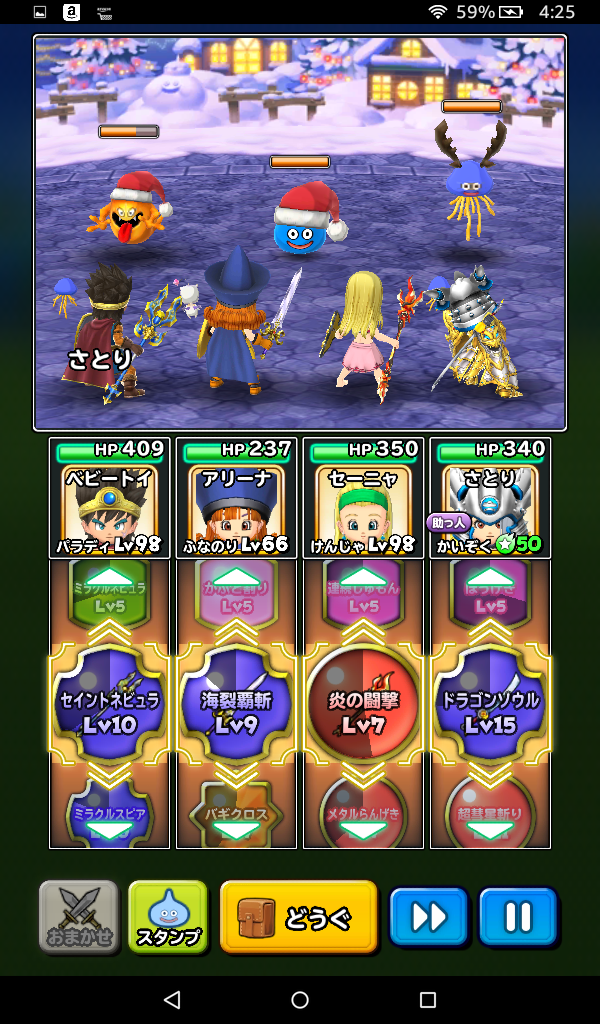Choose the 超彗星斬り skill below
This screenshot has width=600, height=1024.
490,815
